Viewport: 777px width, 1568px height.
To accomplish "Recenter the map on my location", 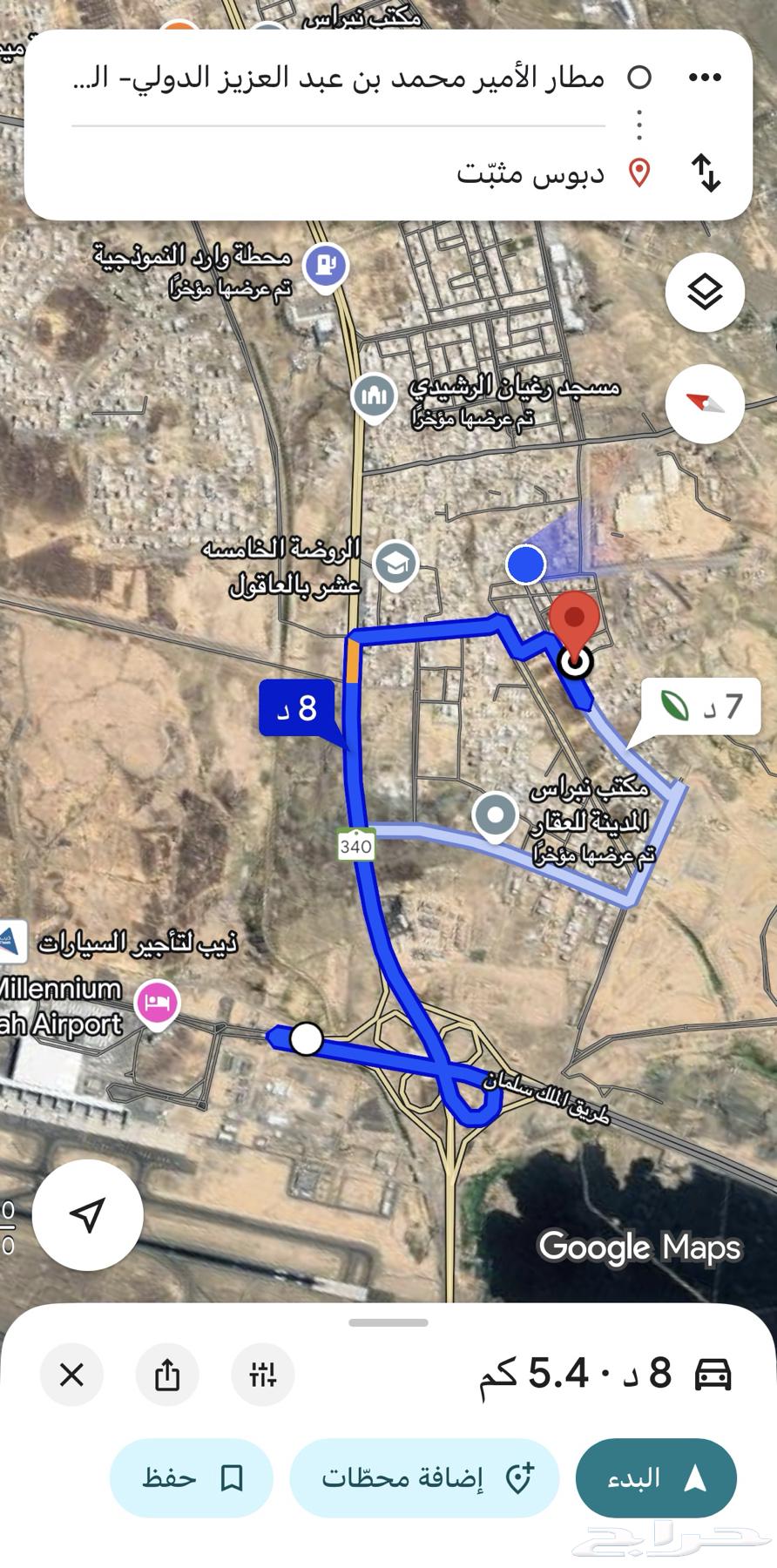I will 87,1214.
